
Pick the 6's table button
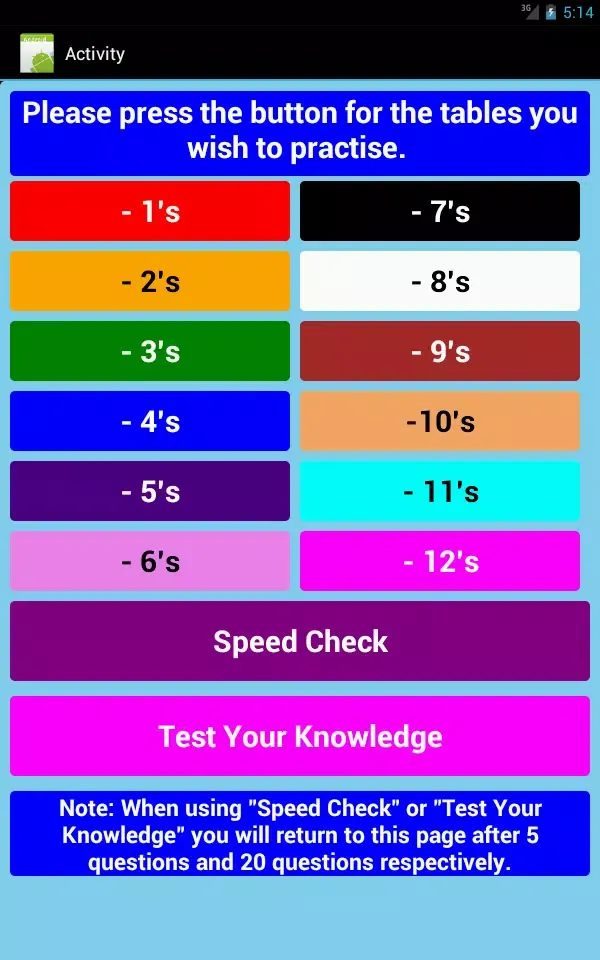coord(150,561)
